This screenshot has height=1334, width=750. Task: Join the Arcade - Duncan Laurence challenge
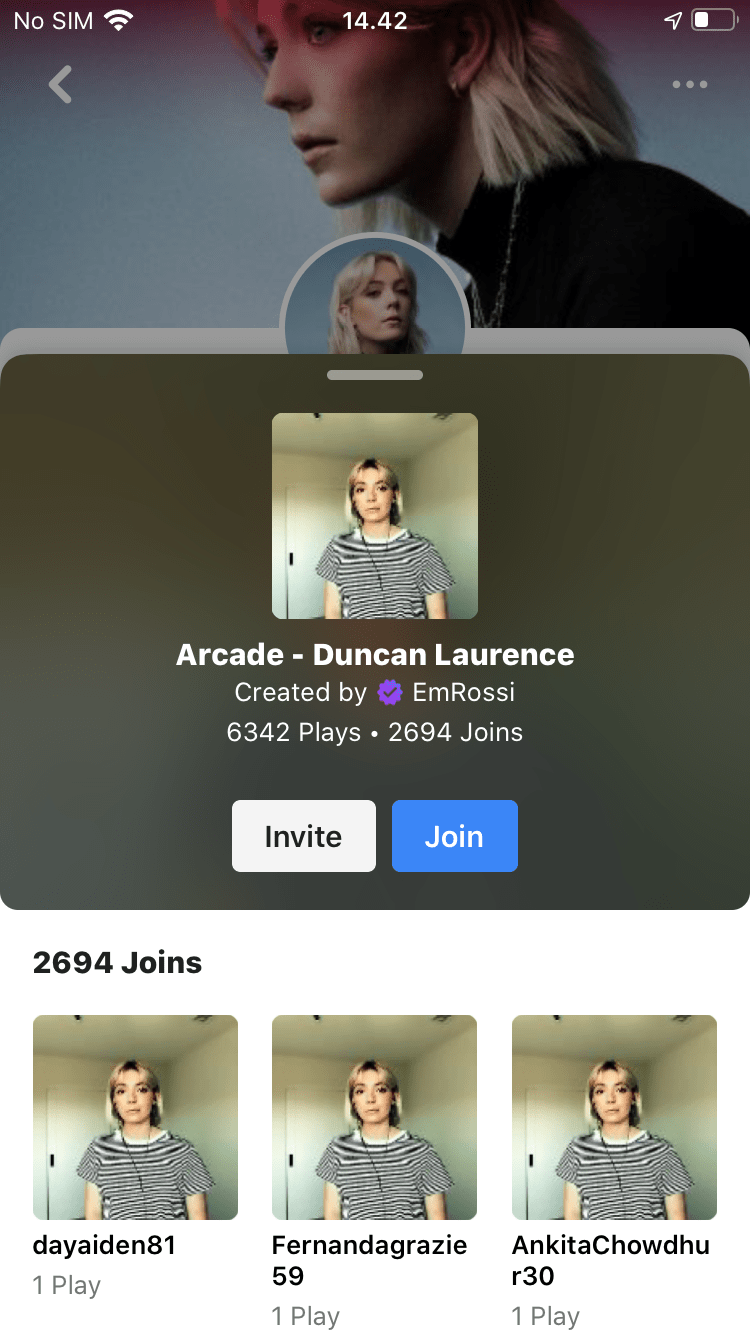pyautogui.click(x=455, y=836)
